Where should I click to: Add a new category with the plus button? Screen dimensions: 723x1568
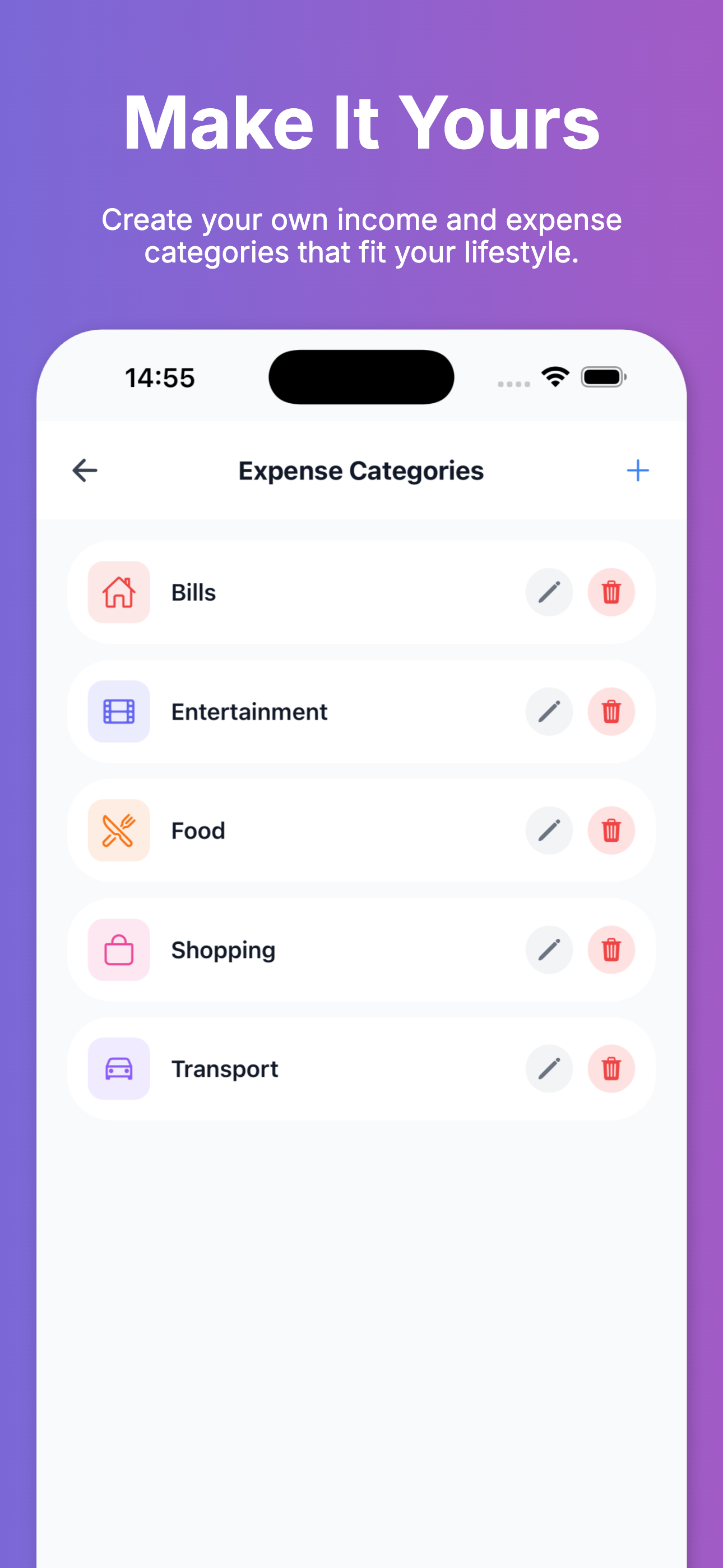tap(638, 470)
